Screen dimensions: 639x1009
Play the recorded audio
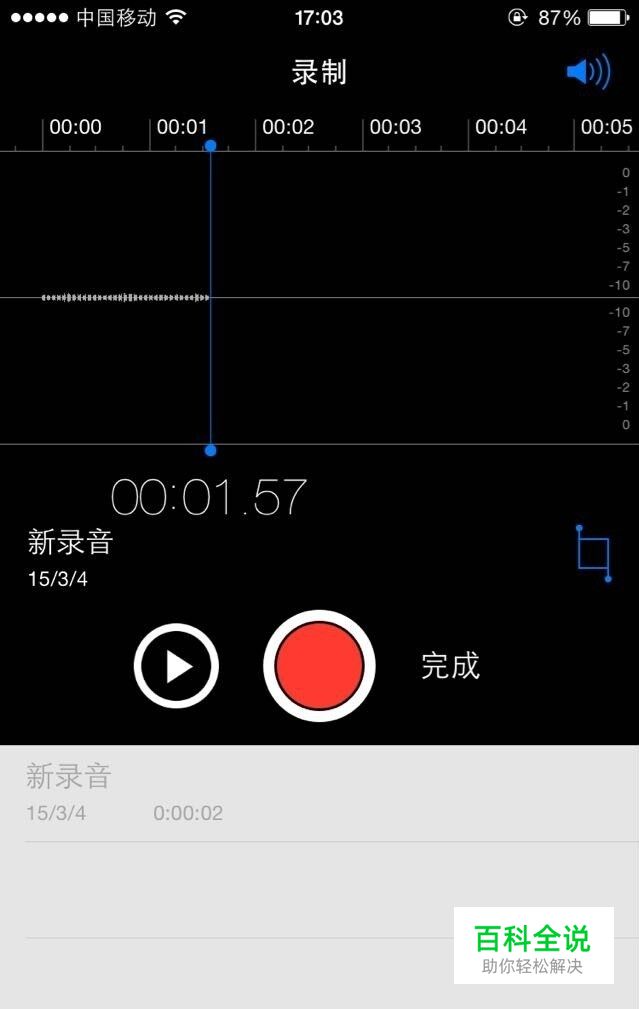point(177,666)
